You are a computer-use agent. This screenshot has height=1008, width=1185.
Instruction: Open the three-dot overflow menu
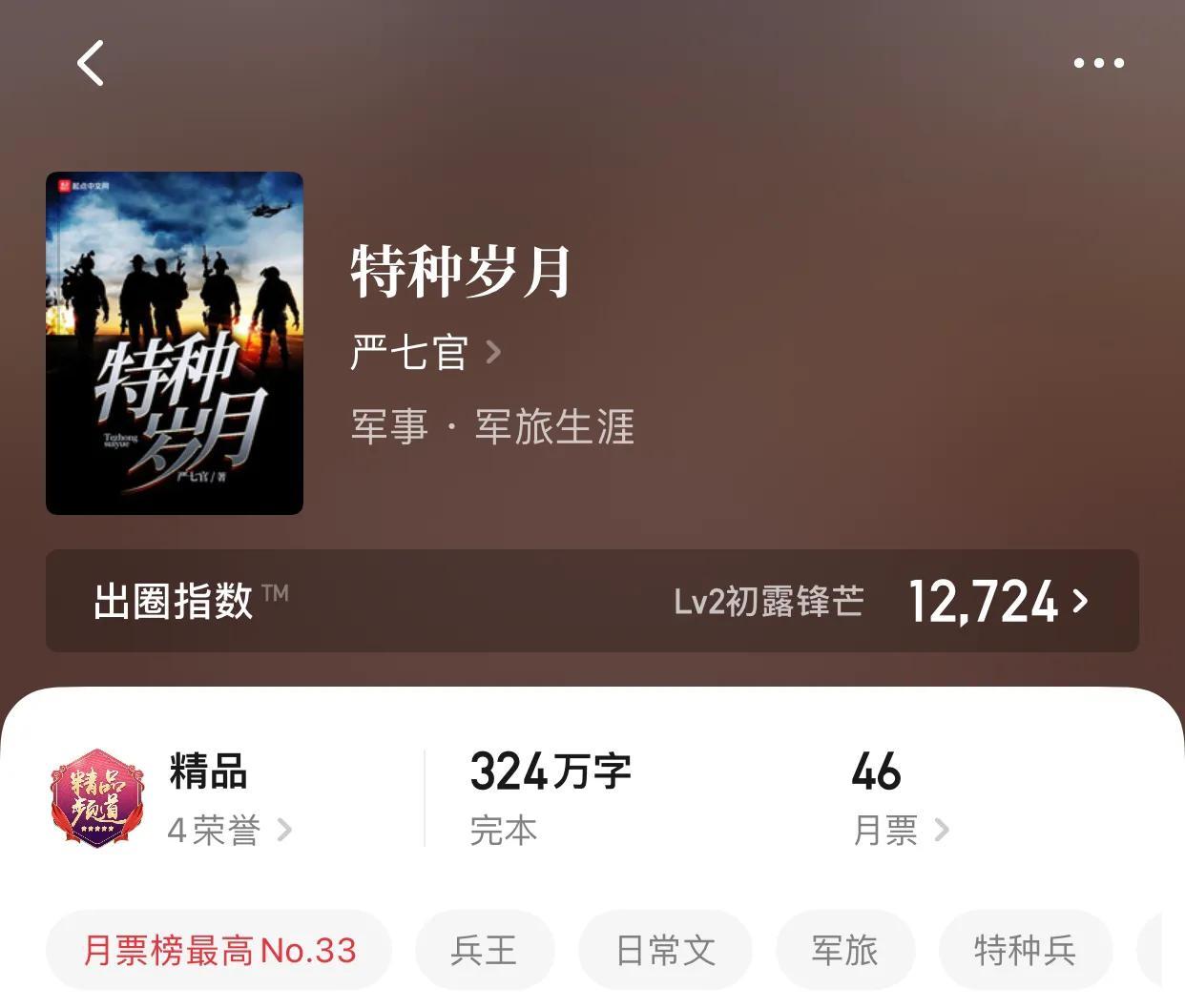click(1098, 64)
